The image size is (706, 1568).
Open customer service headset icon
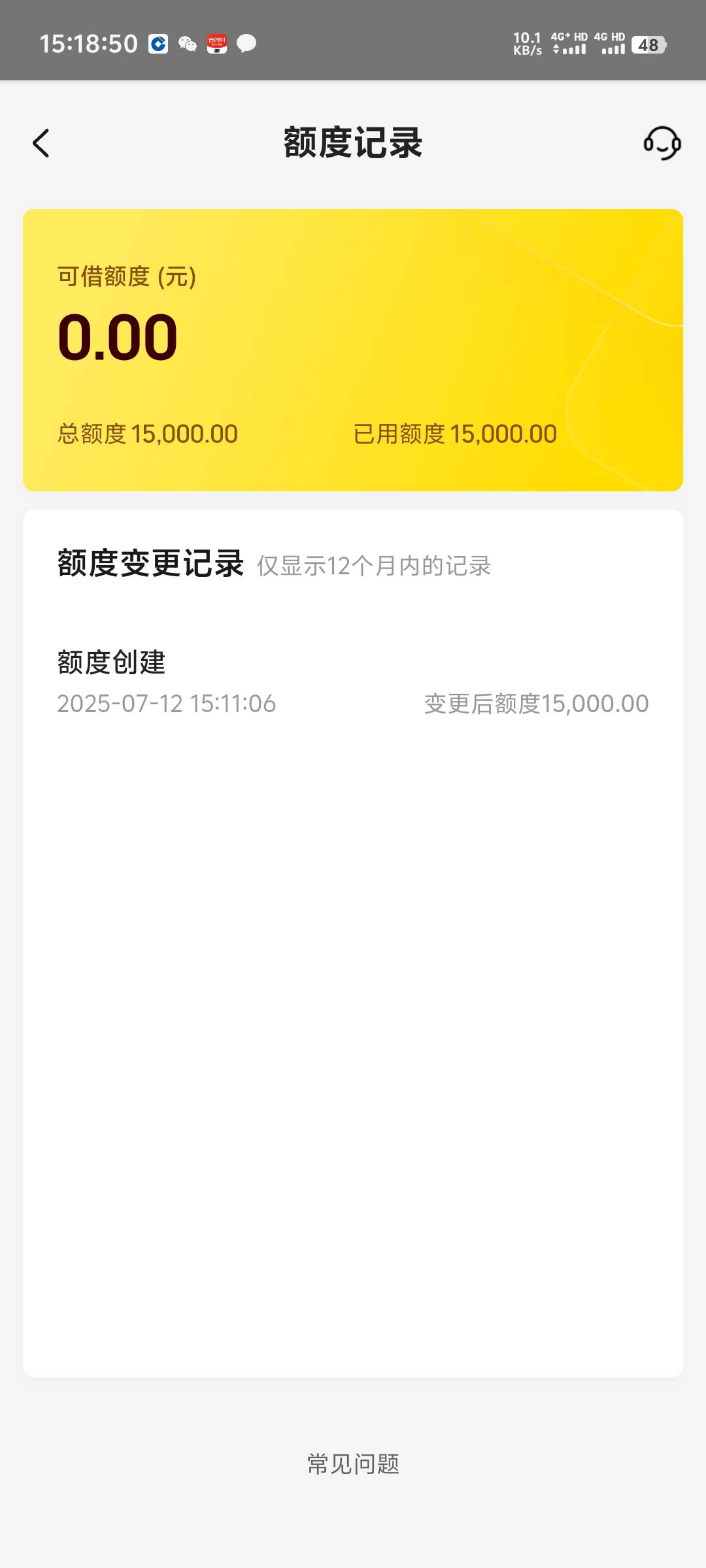tap(662, 143)
